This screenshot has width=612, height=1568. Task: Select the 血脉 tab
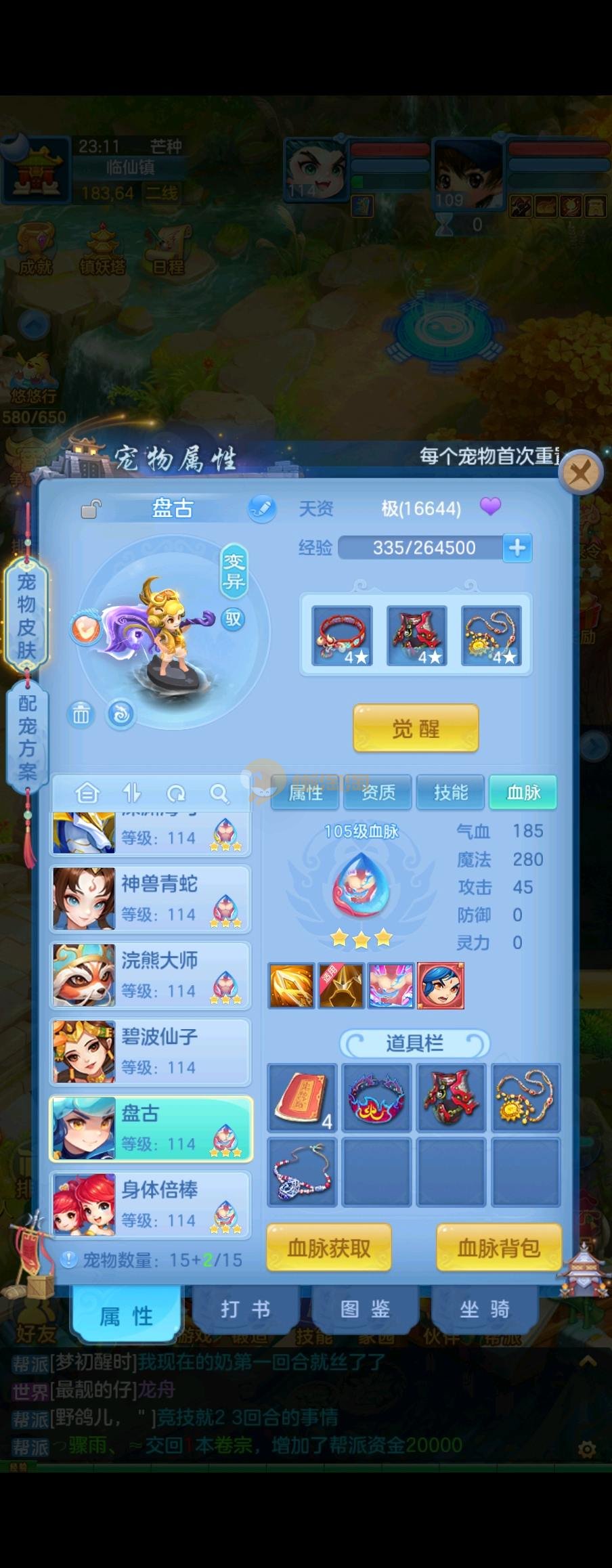(x=523, y=792)
